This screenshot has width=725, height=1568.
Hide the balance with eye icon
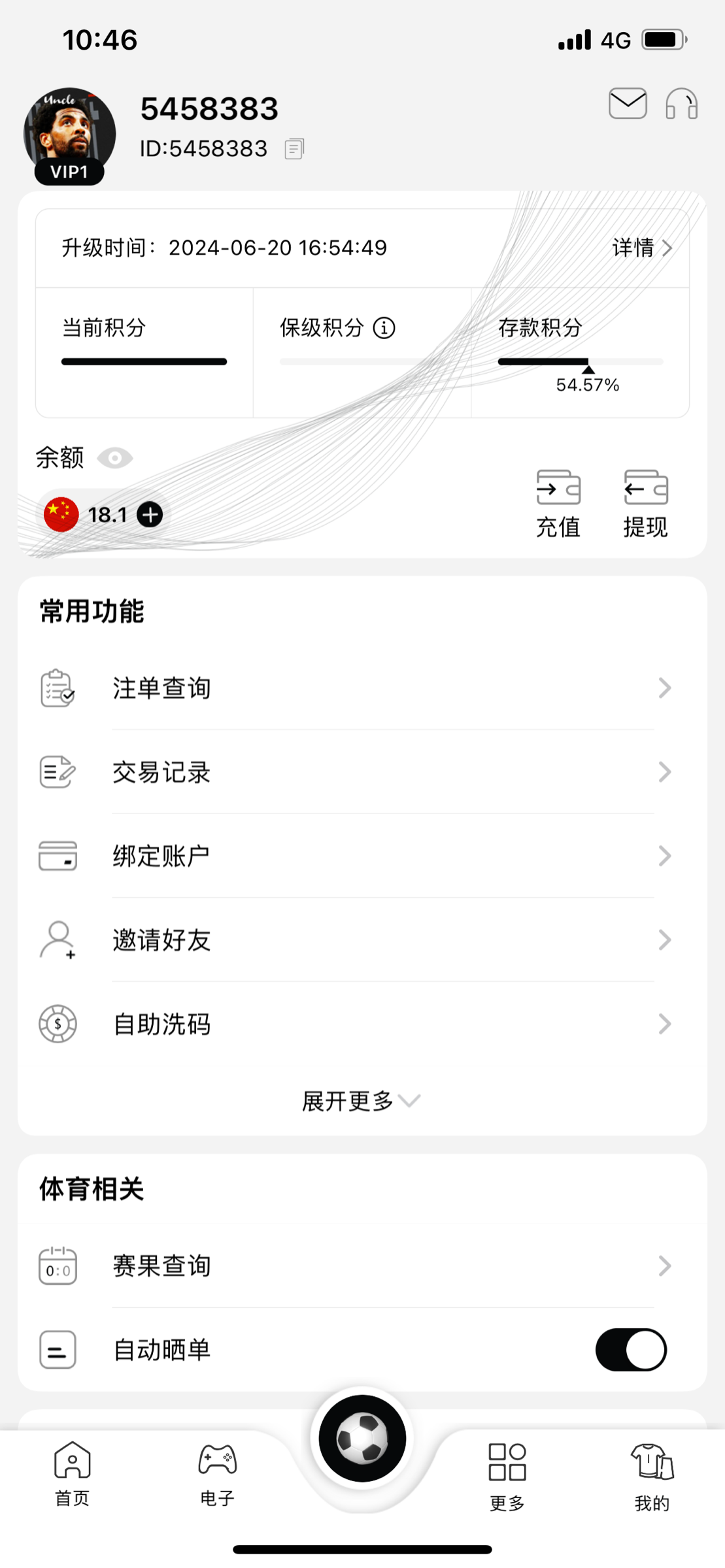[115, 459]
